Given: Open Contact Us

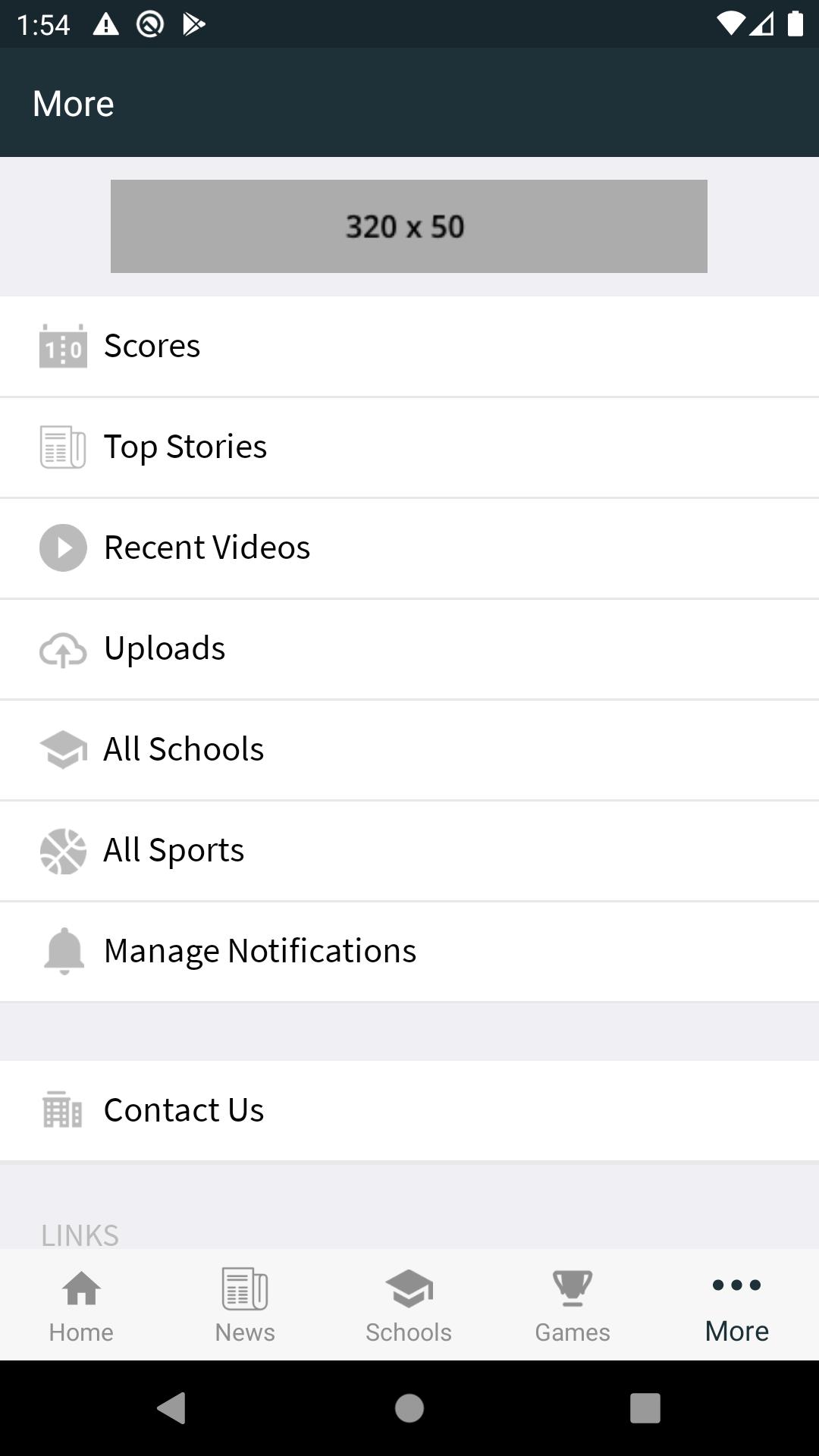Looking at the screenshot, I should (409, 1110).
